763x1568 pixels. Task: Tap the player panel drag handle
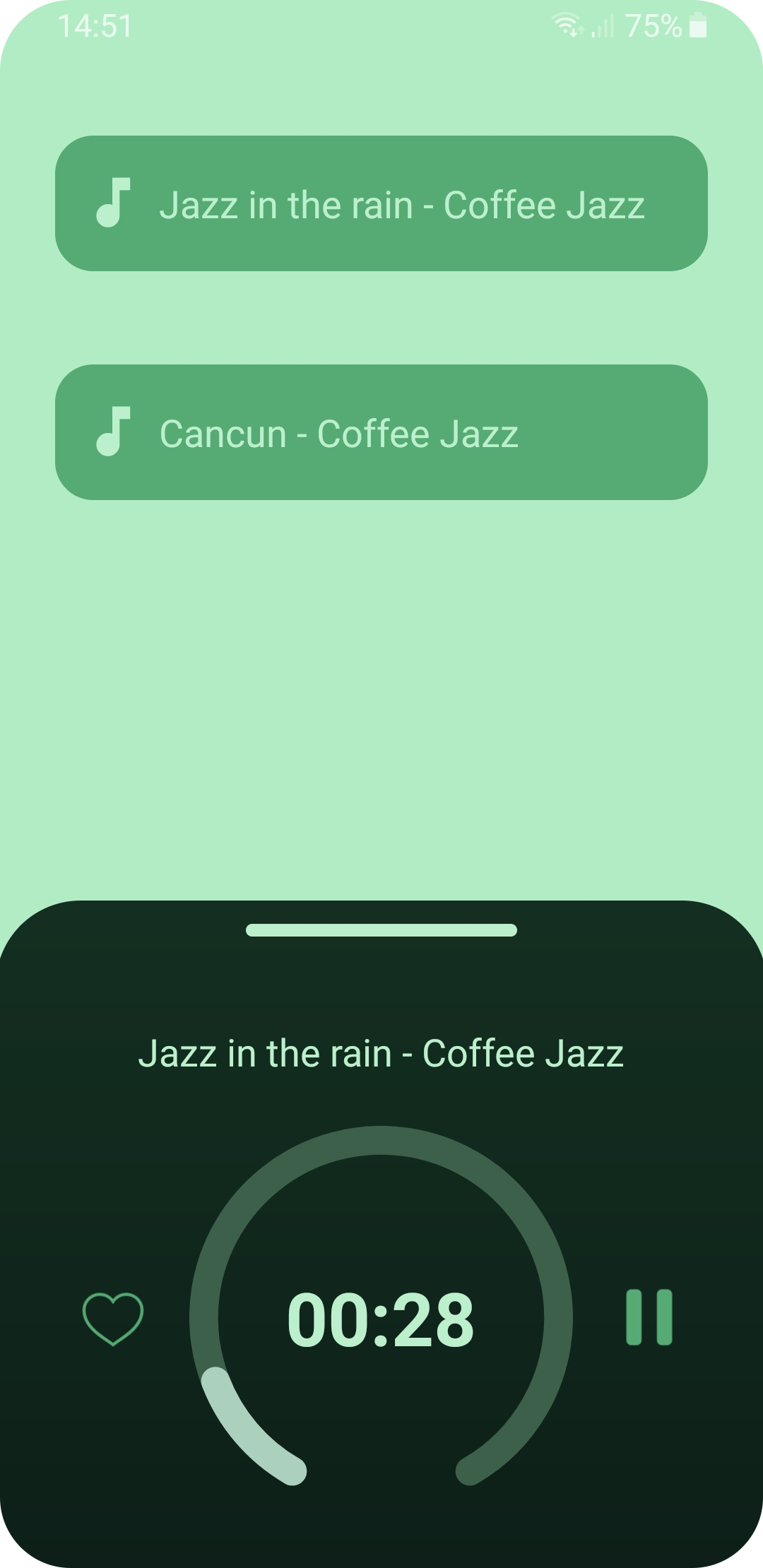[381, 929]
